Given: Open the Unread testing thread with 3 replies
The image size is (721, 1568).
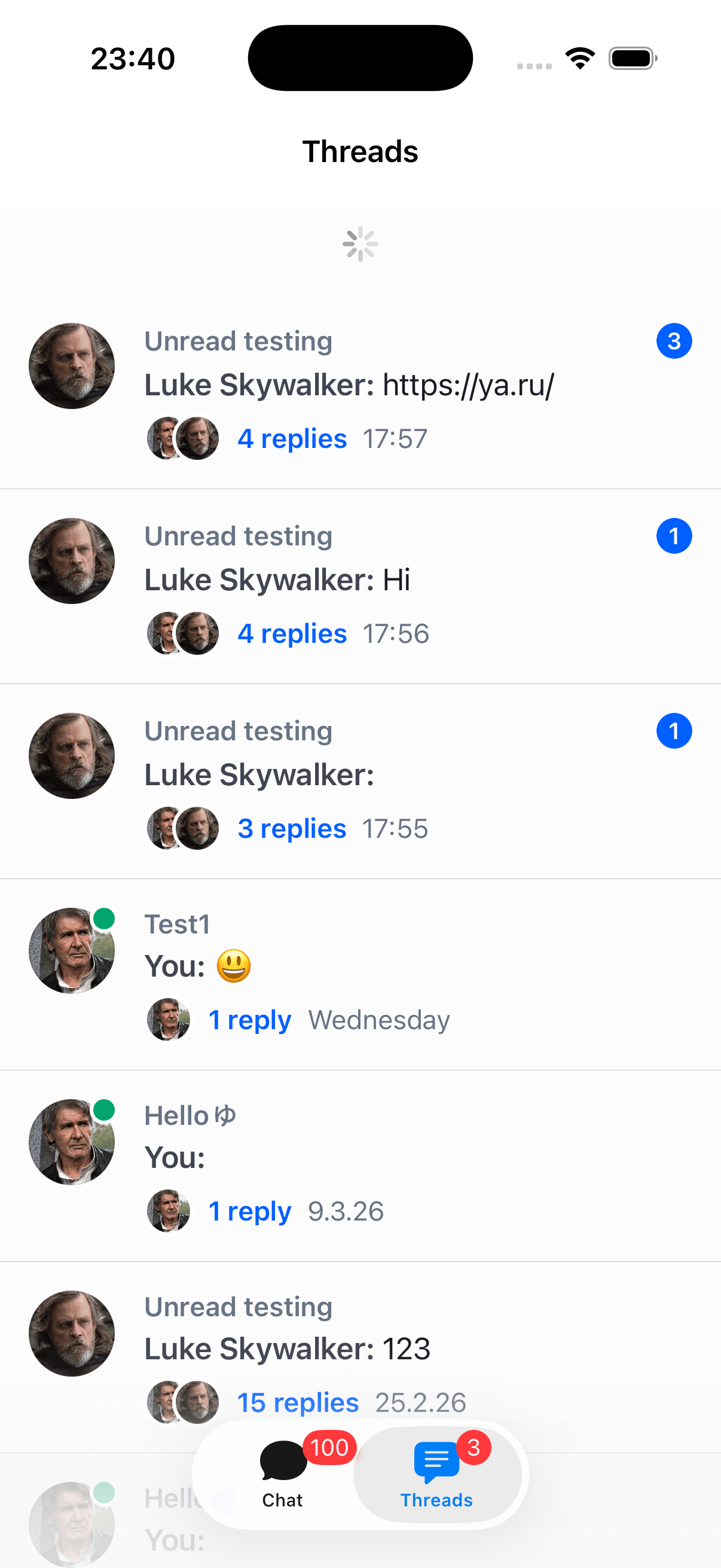Looking at the screenshot, I should pyautogui.click(x=359, y=776).
